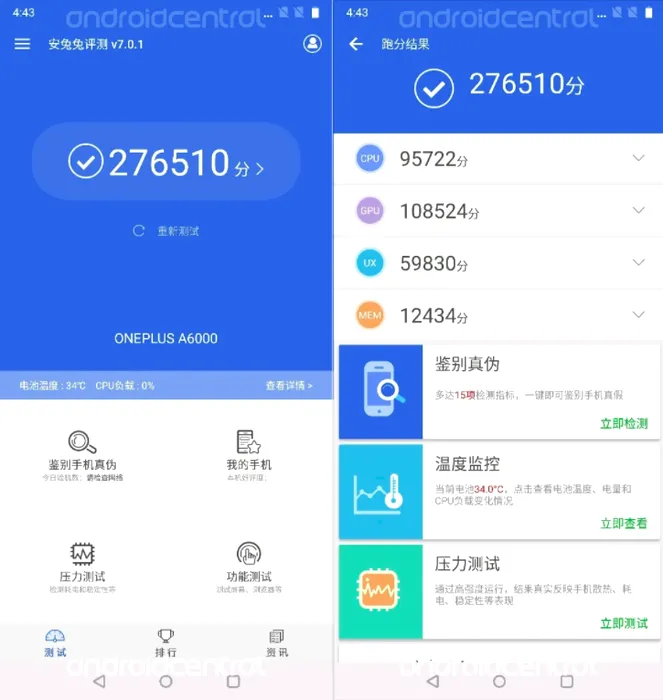Switch to the 排行 ranking tab
The height and width of the screenshot is (700, 663).
coord(166,643)
